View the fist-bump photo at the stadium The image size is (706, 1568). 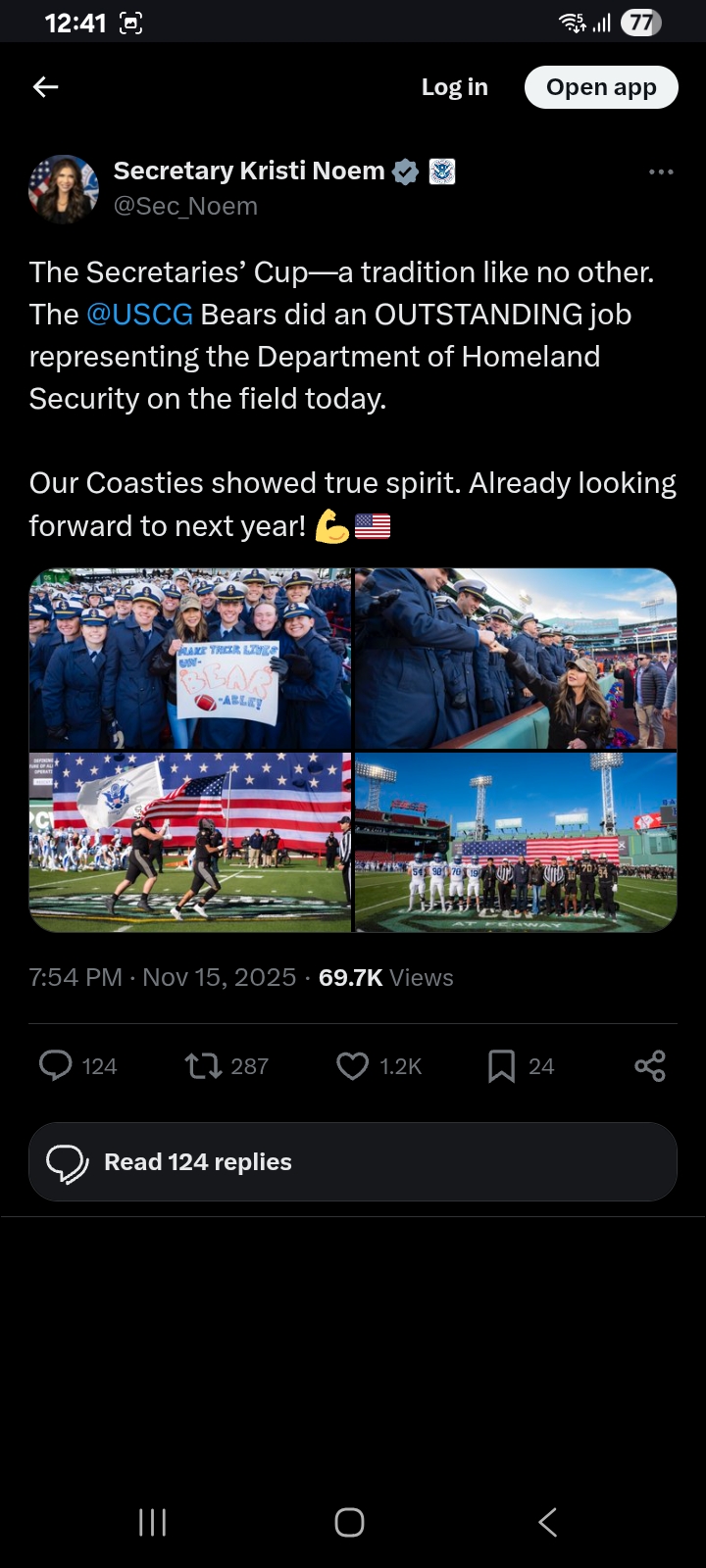click(x=516, y=659)
